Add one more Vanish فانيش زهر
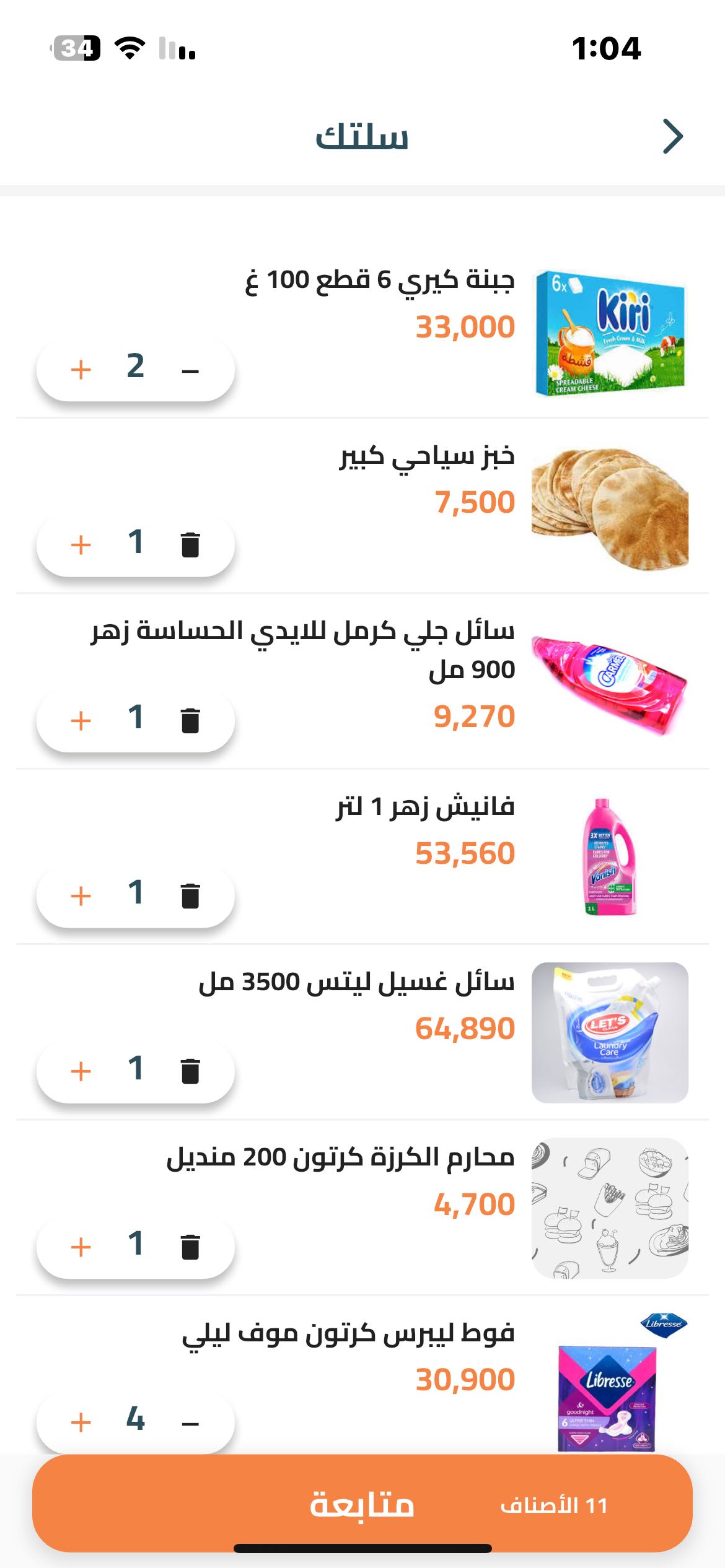 click(x=81, y=895)
